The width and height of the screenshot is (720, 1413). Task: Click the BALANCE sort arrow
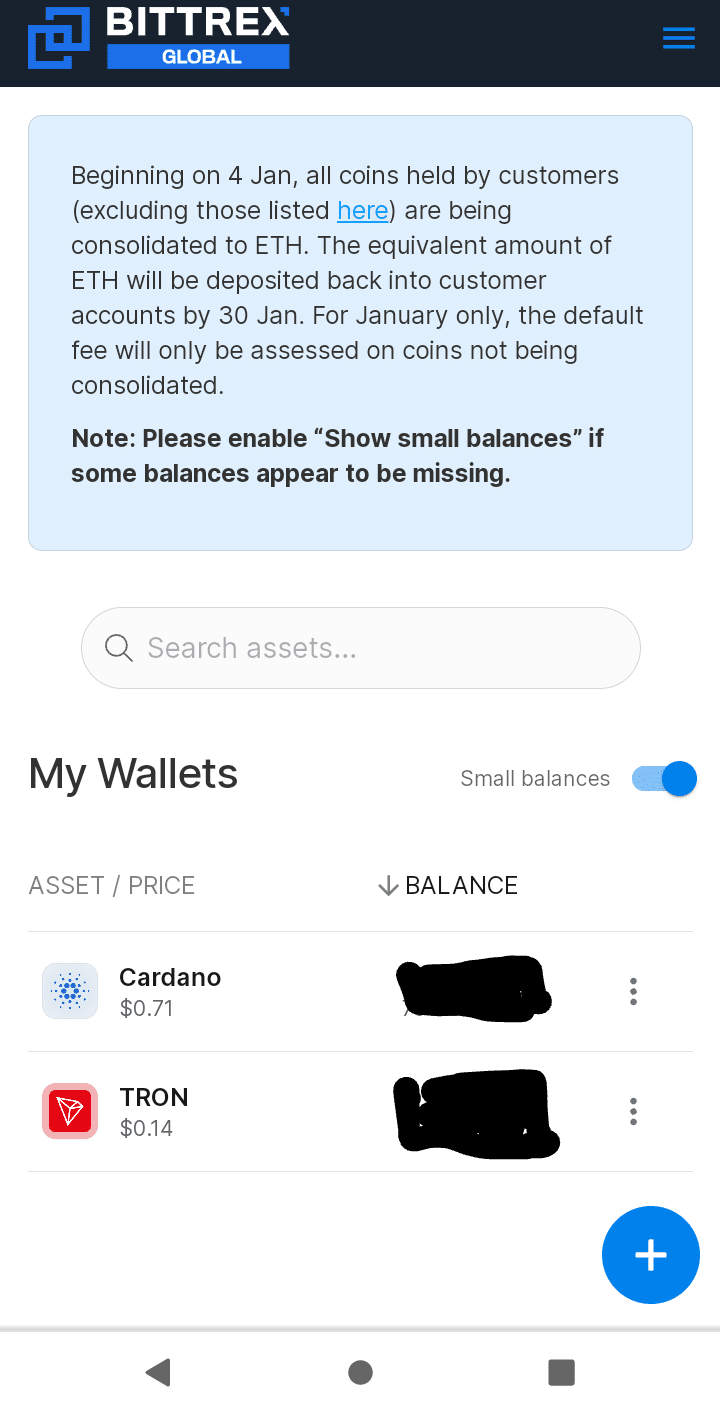pos(386,885)
